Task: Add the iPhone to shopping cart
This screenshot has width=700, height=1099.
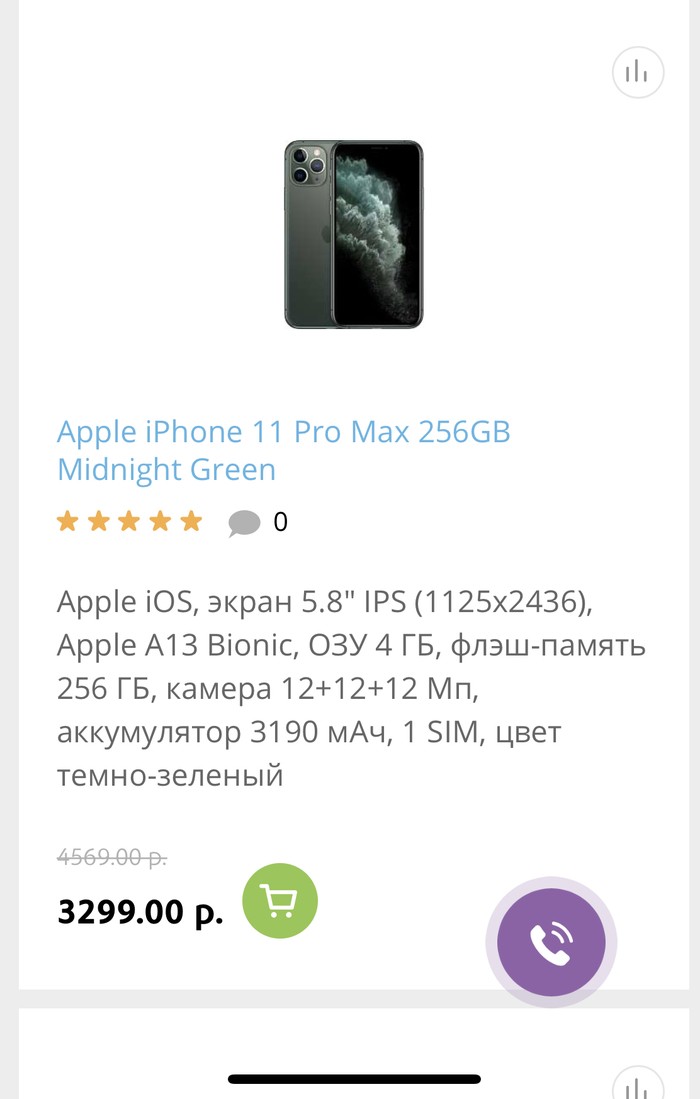Action: point(280,901)
